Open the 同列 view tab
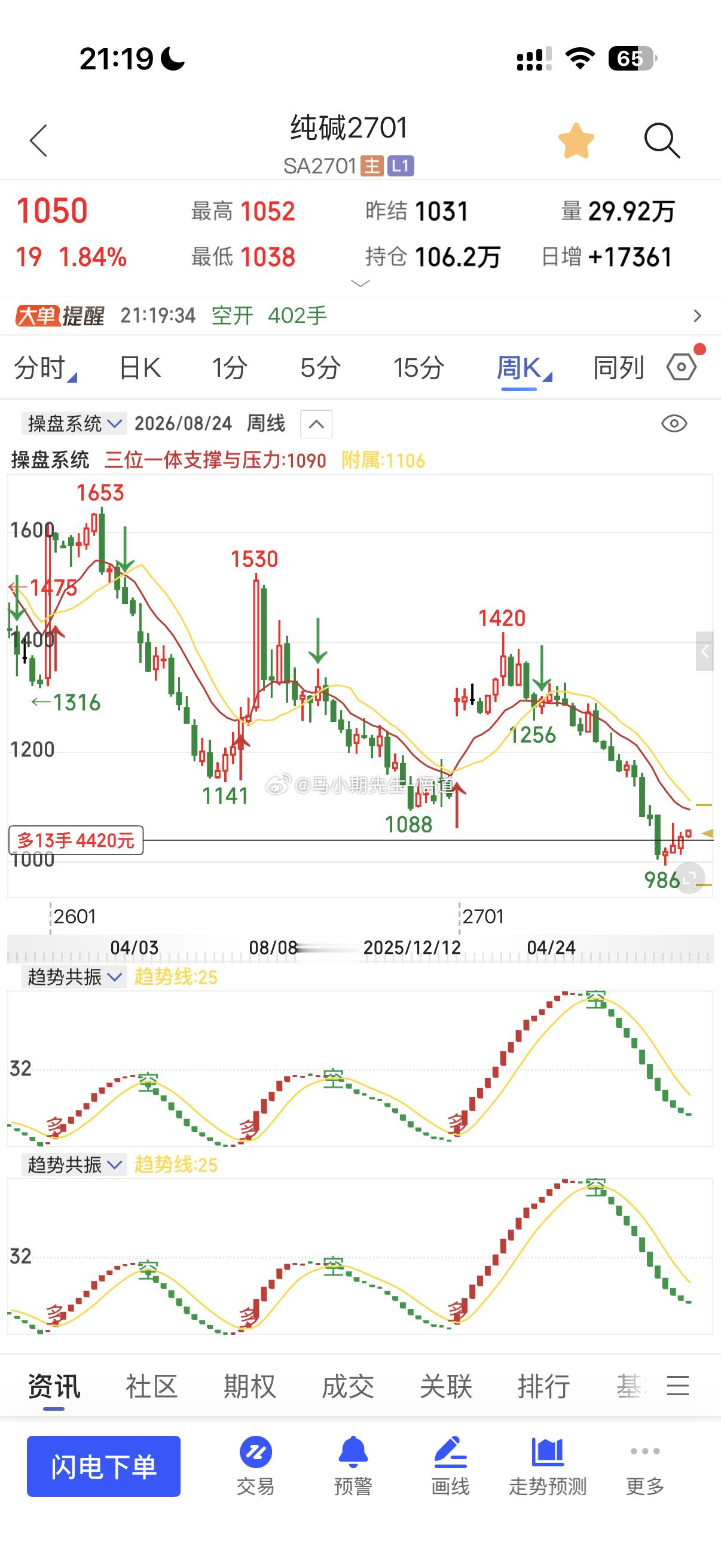Screen dimensions: 721x1568 click(x=618, y=368)
